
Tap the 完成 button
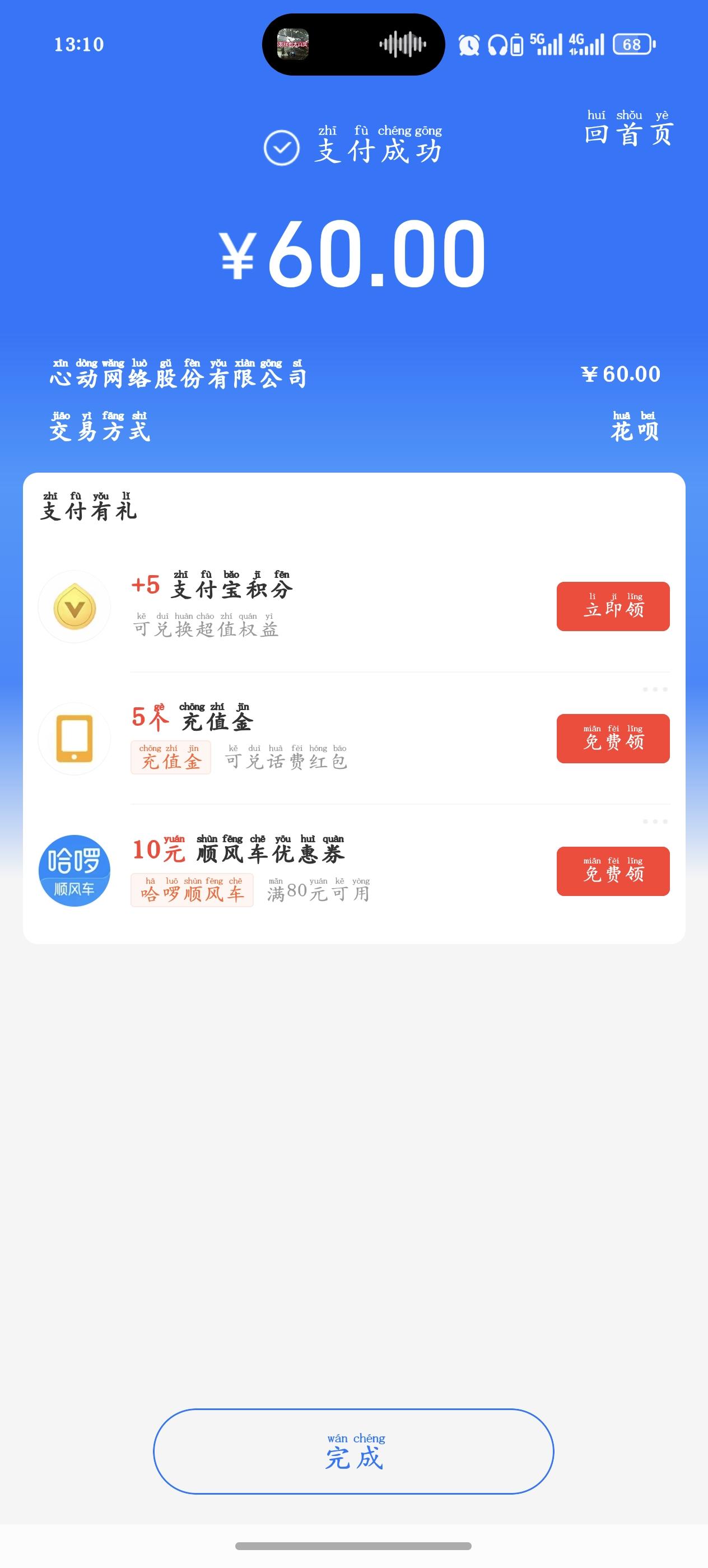[x=353, y=1451]
